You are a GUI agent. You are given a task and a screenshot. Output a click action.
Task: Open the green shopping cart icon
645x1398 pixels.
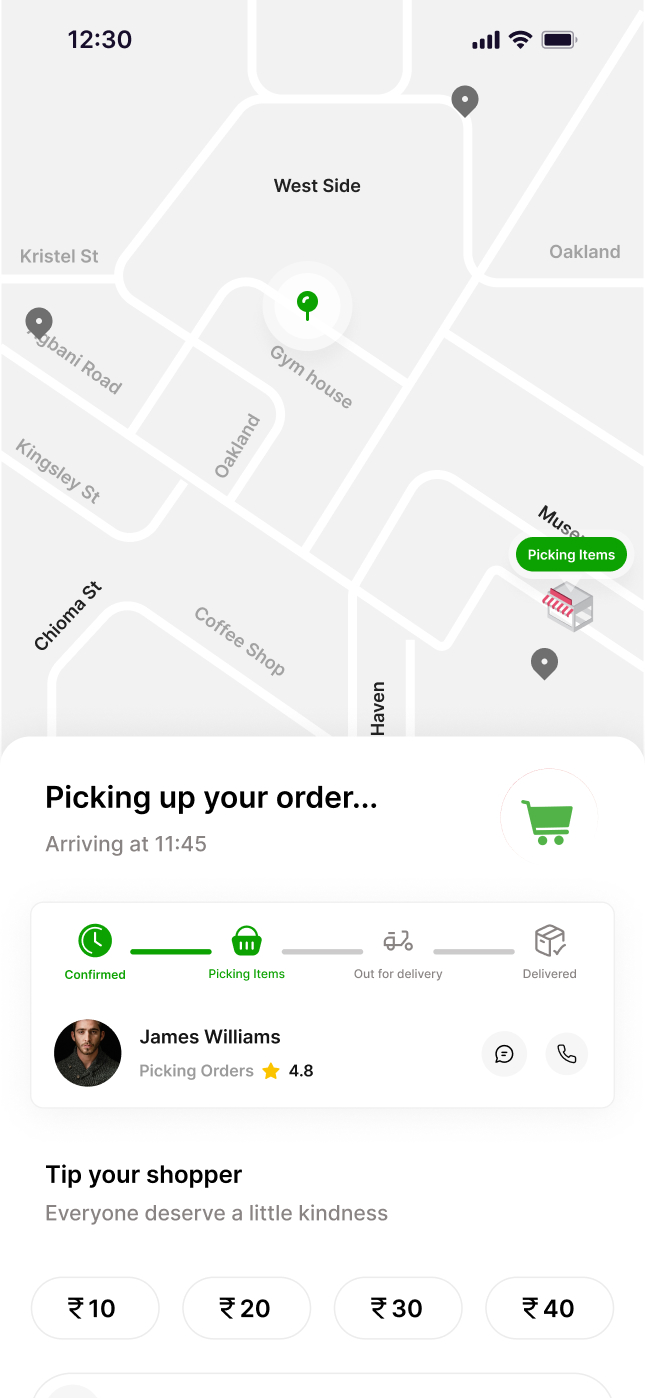tap(548, 822)
